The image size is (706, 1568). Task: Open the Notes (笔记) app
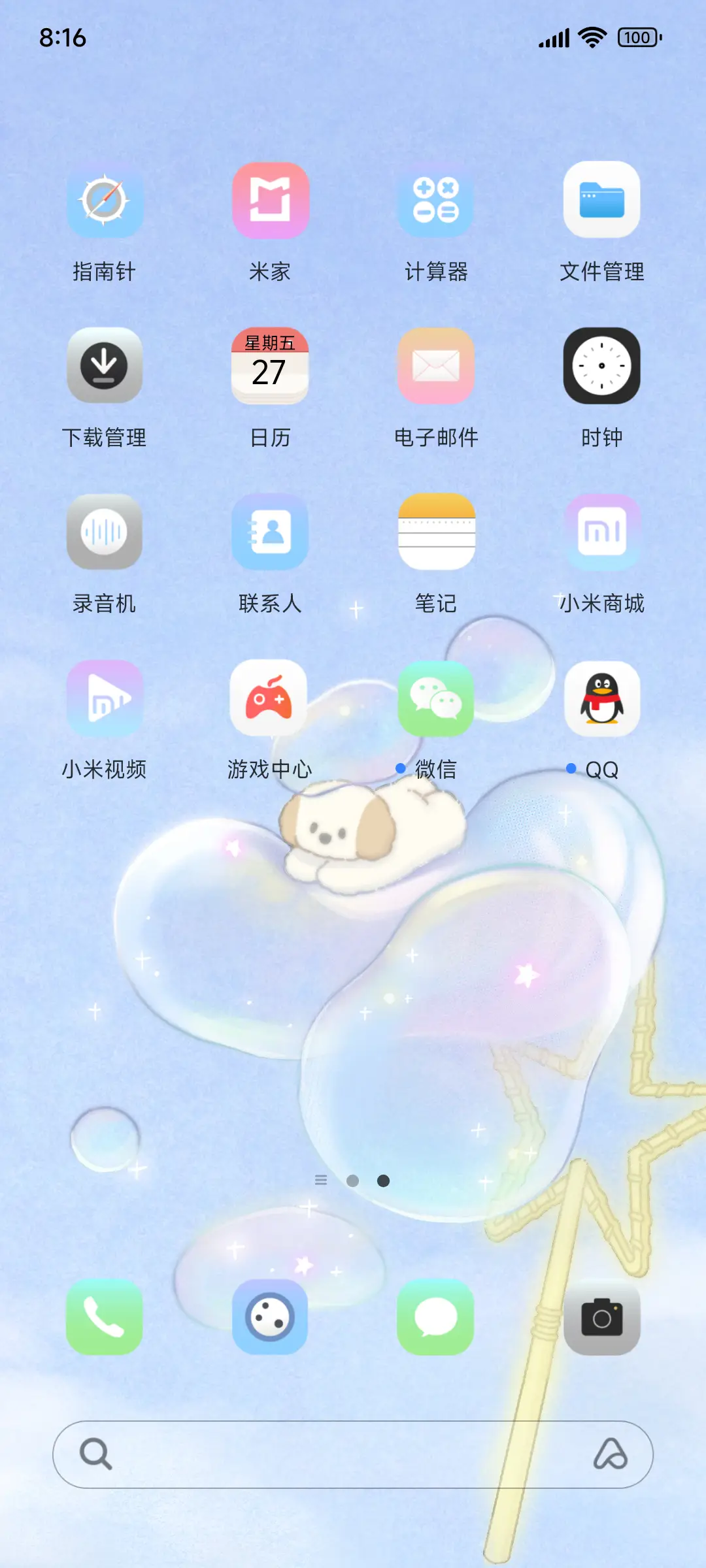[435, 532]
